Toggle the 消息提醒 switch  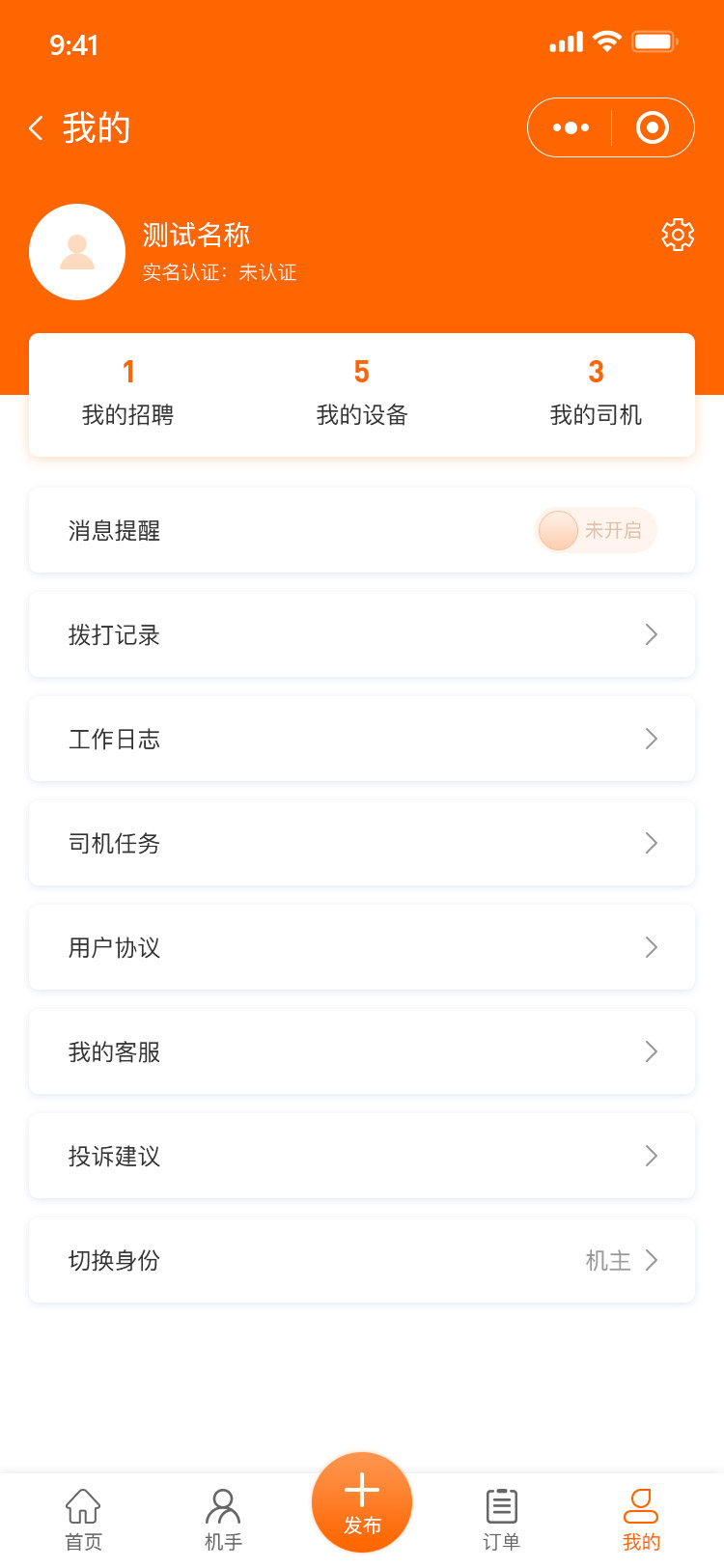596,530
